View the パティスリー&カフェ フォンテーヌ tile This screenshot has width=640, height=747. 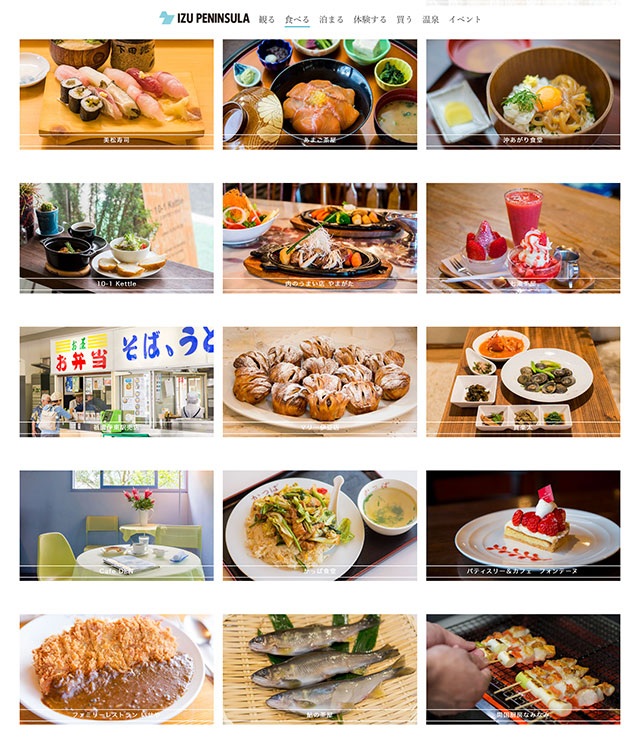523,525
